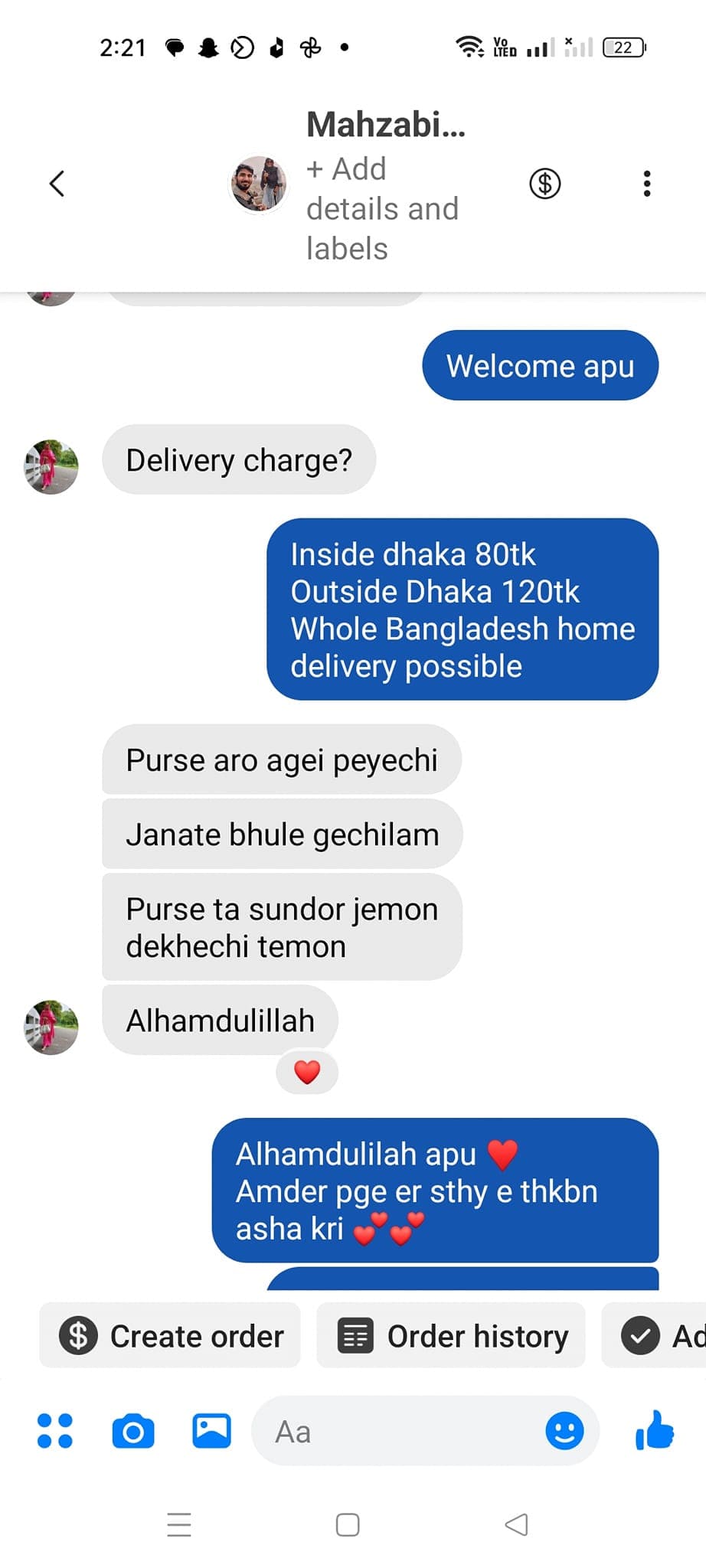Open the four-dot more options grid
This screenshot has width=706, height=1568.
55,1431
